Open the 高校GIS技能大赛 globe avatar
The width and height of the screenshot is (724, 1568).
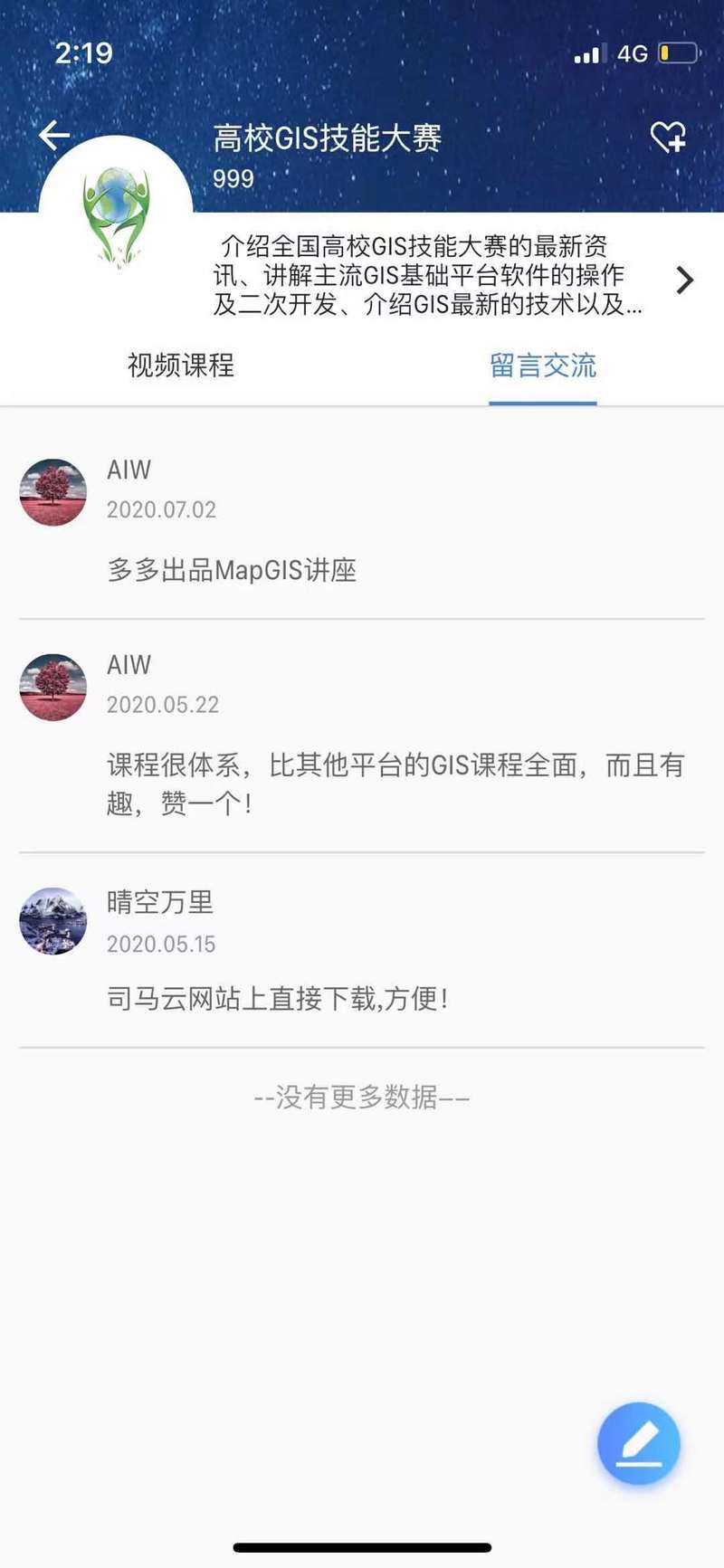point(116,214)
